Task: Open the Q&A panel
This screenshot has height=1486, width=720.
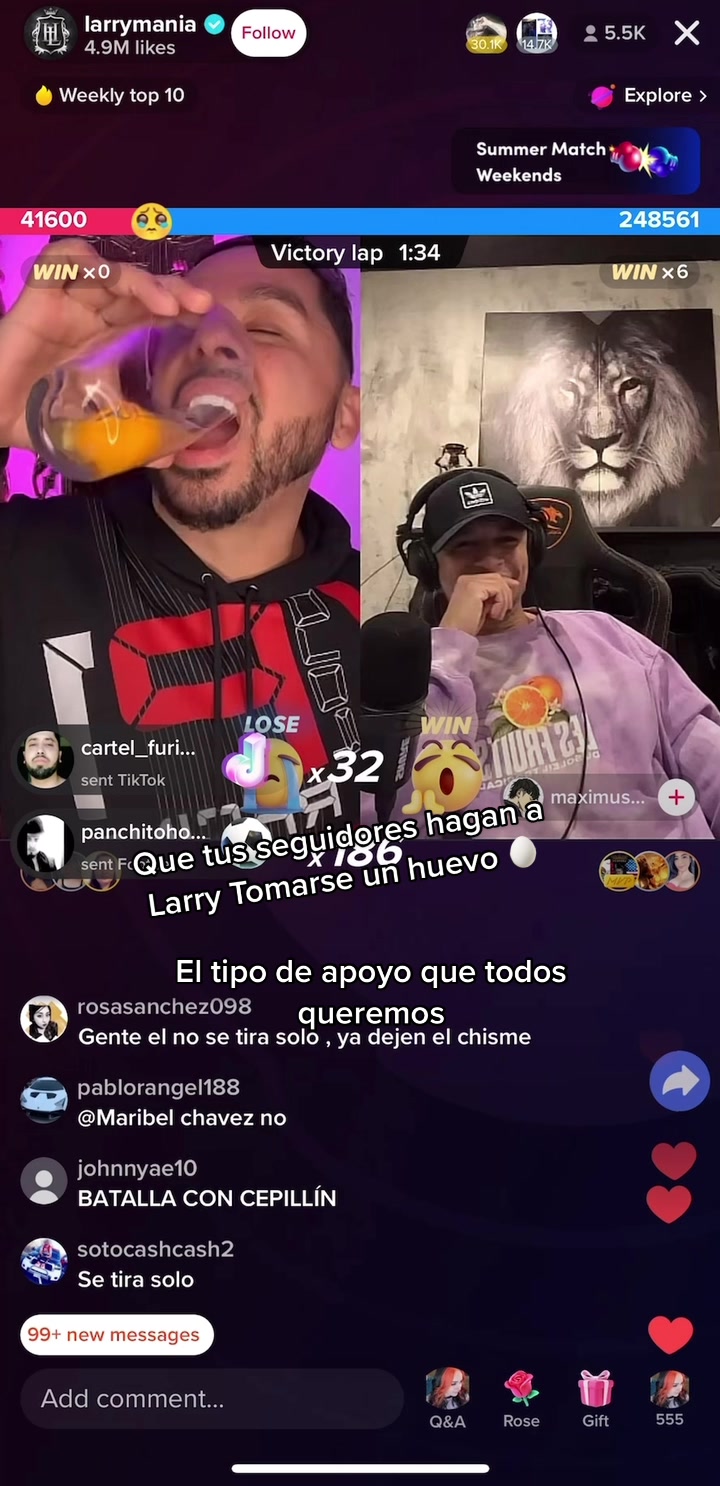Action: [447, 1398]
